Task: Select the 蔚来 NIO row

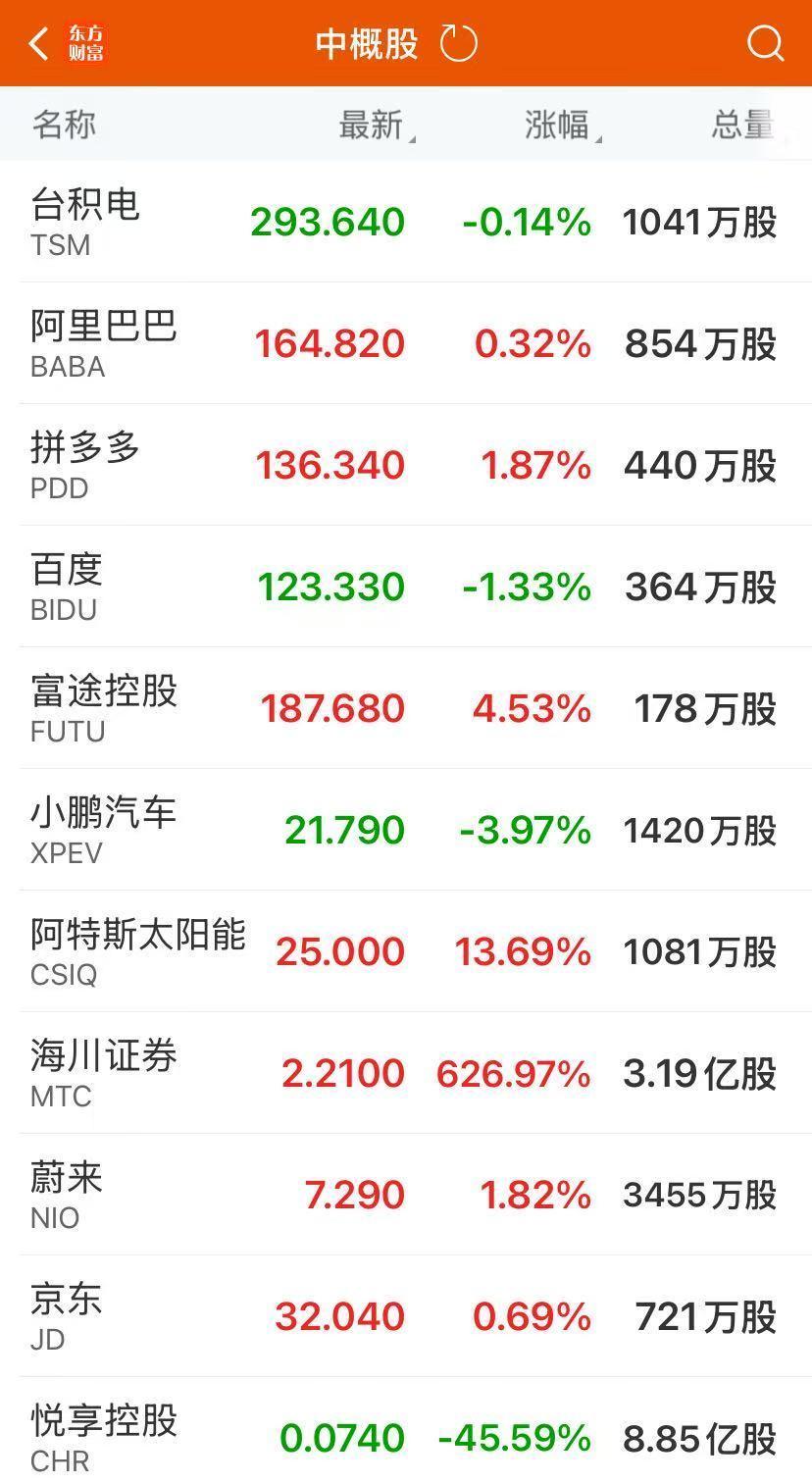Action: (x=406, y=1195)
